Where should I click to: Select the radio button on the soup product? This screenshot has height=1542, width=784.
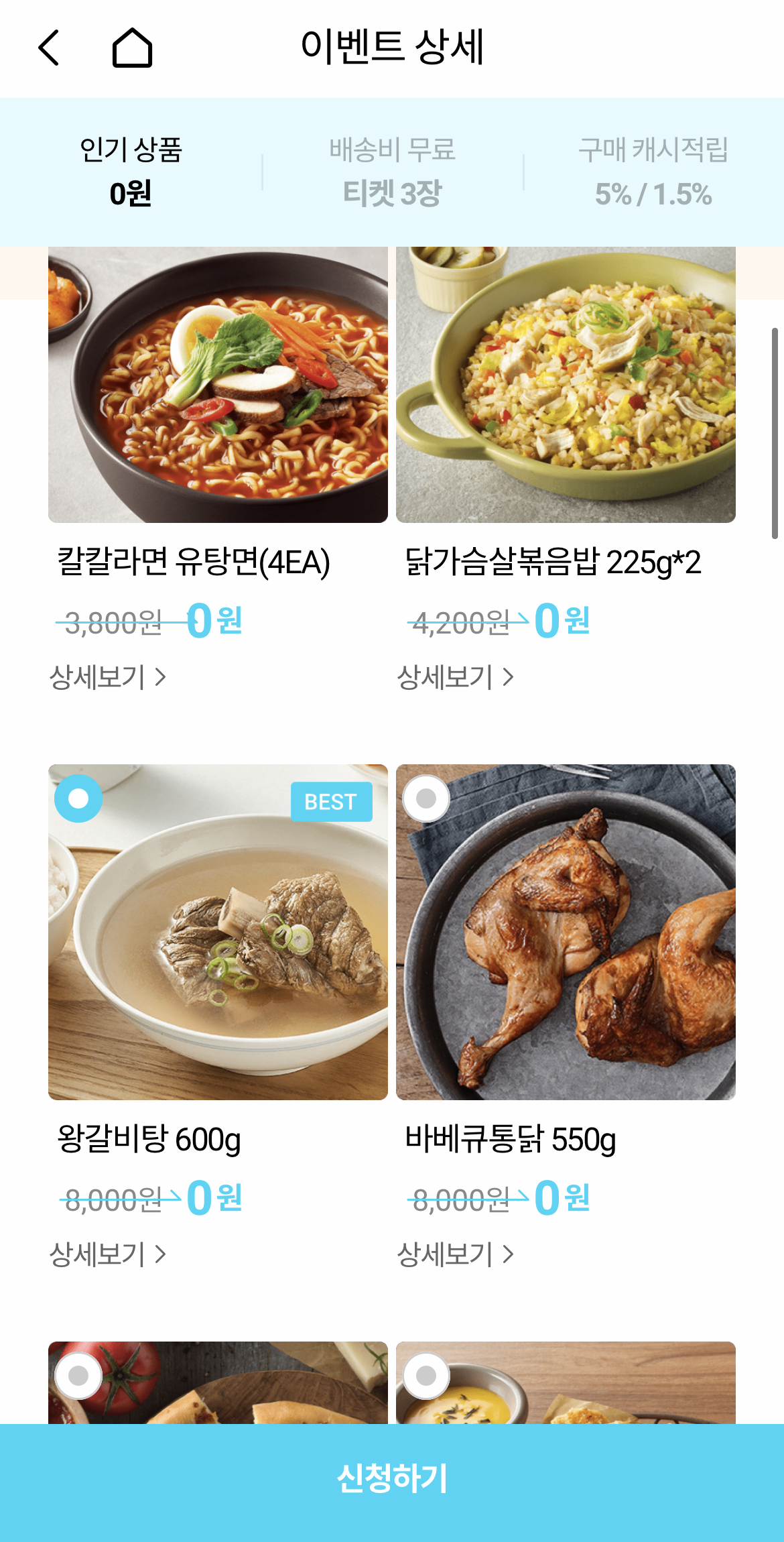(426, 1376)
